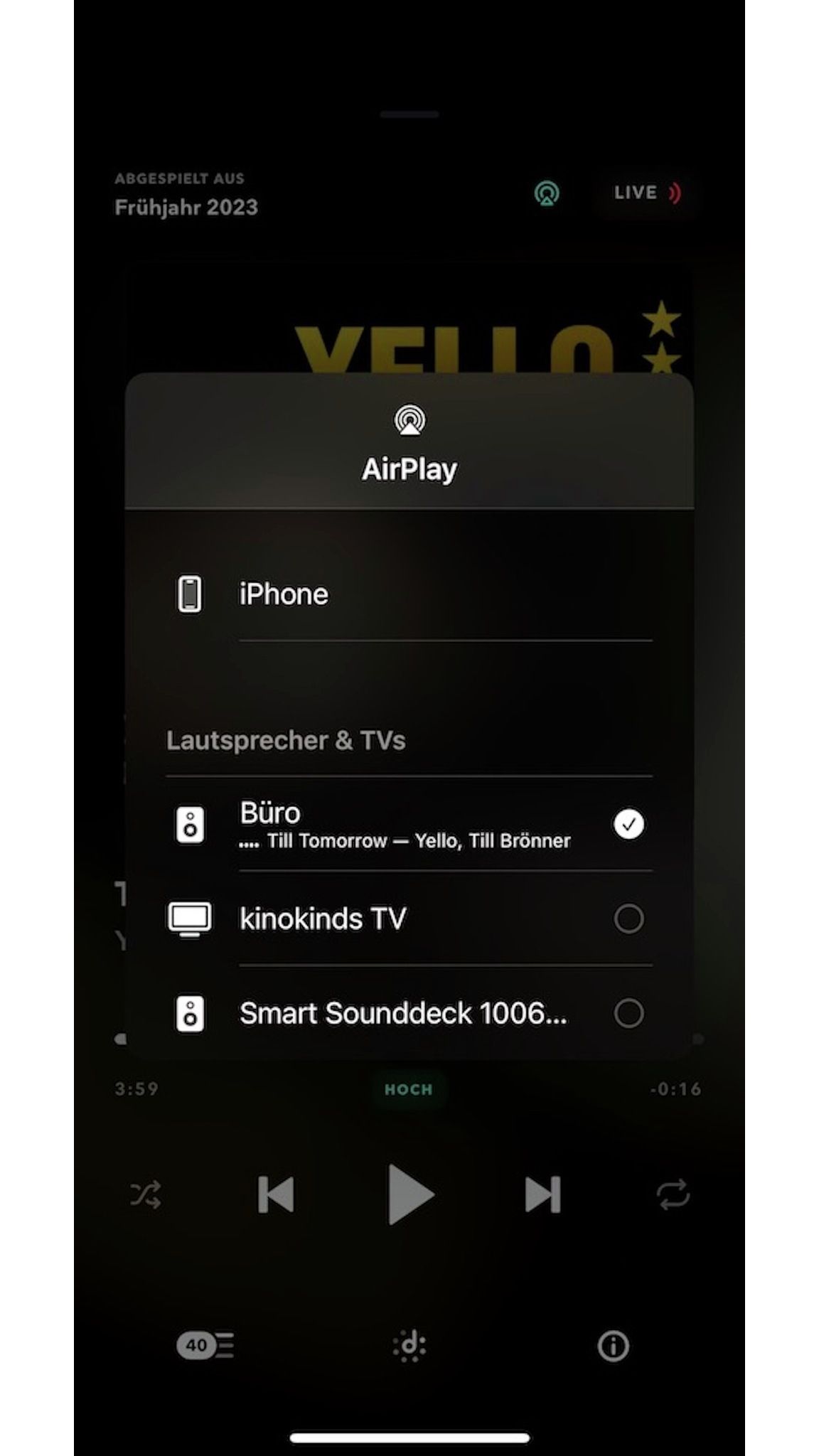The height and width of the screenshot is (1456, 819).
Task: Start playback with the play button
Action: click(410, 1194)
